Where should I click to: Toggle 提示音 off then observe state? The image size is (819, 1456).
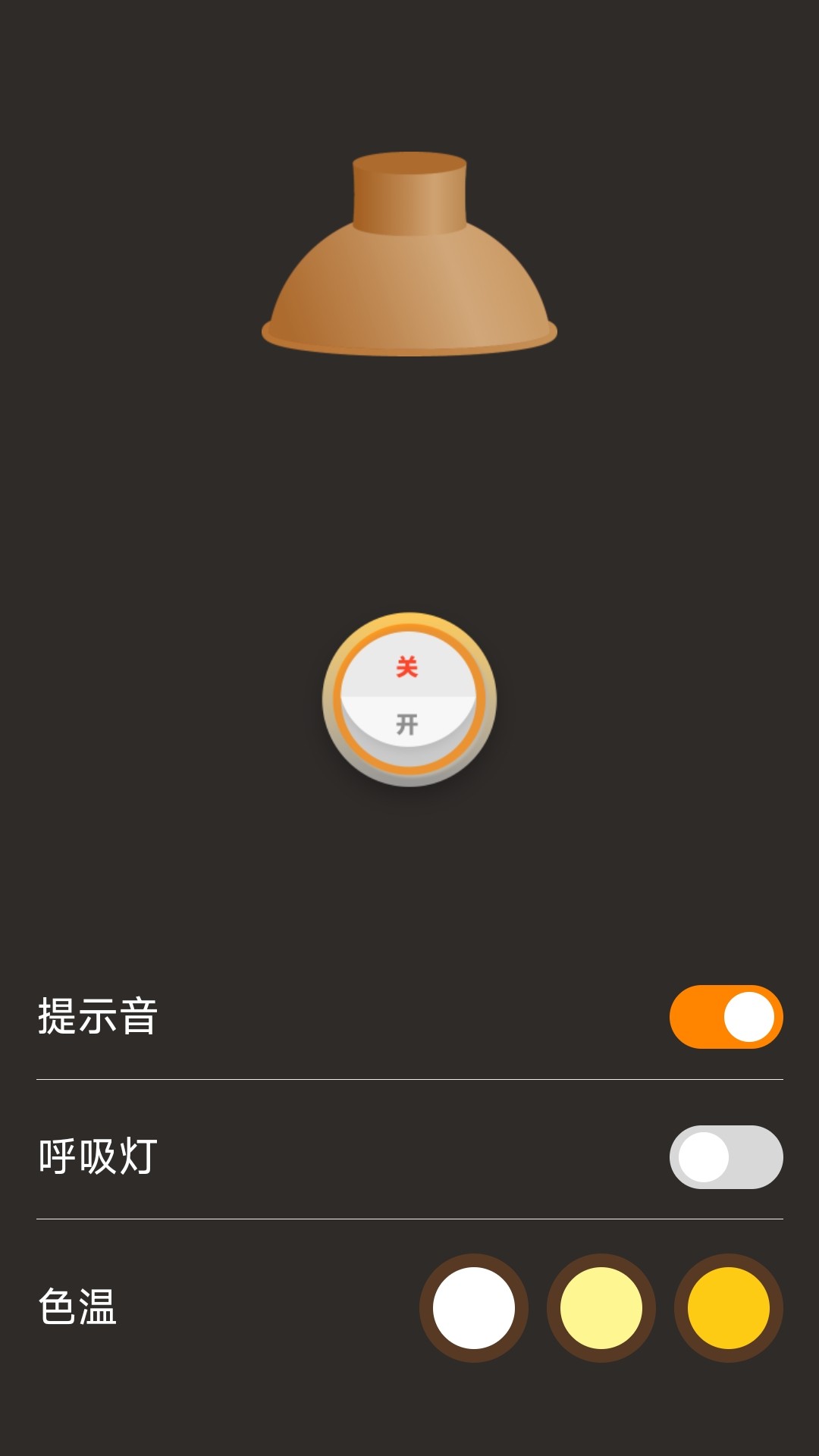(726, 1016)
